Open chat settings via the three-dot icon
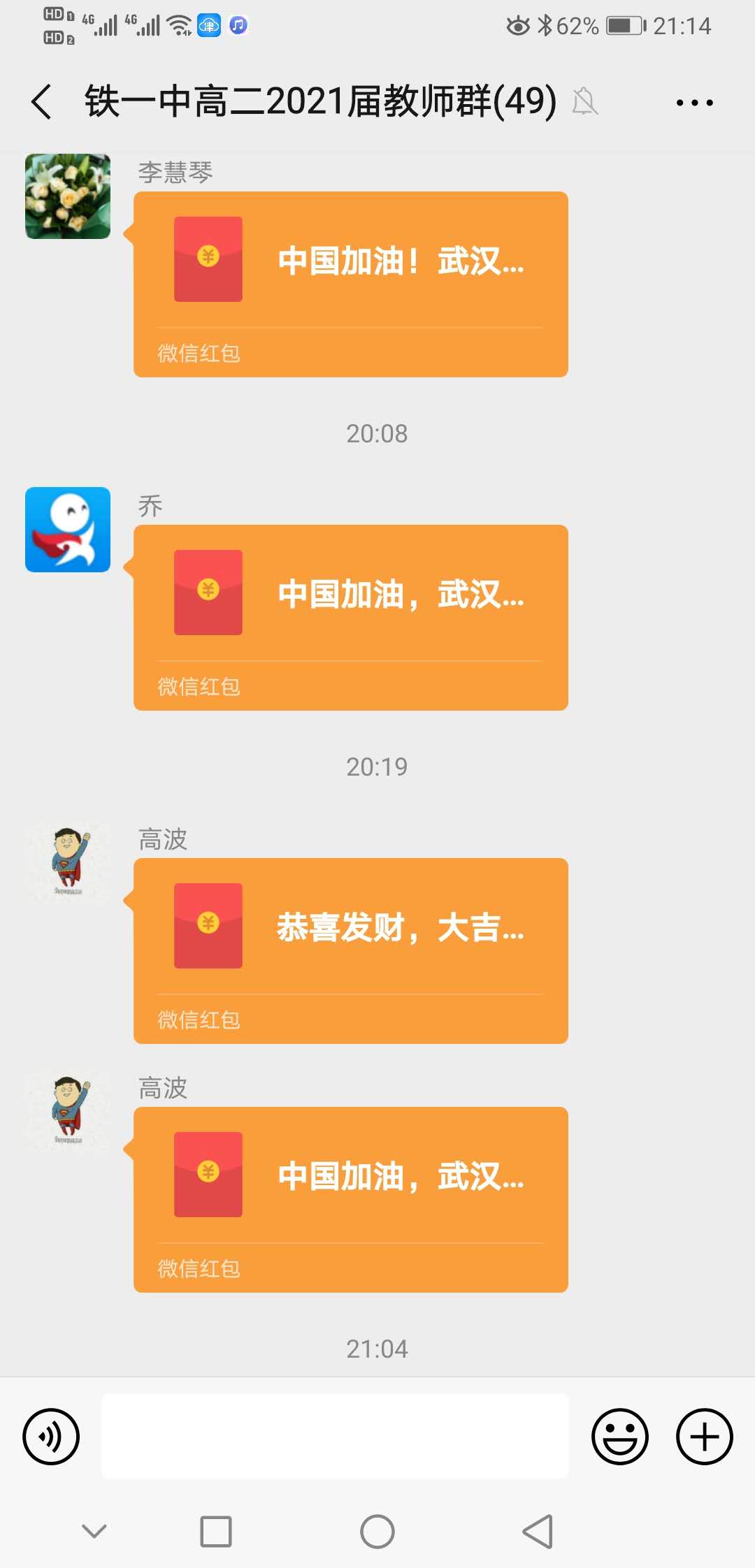The width and height of the screenshot is (755, 1568). 694,102
